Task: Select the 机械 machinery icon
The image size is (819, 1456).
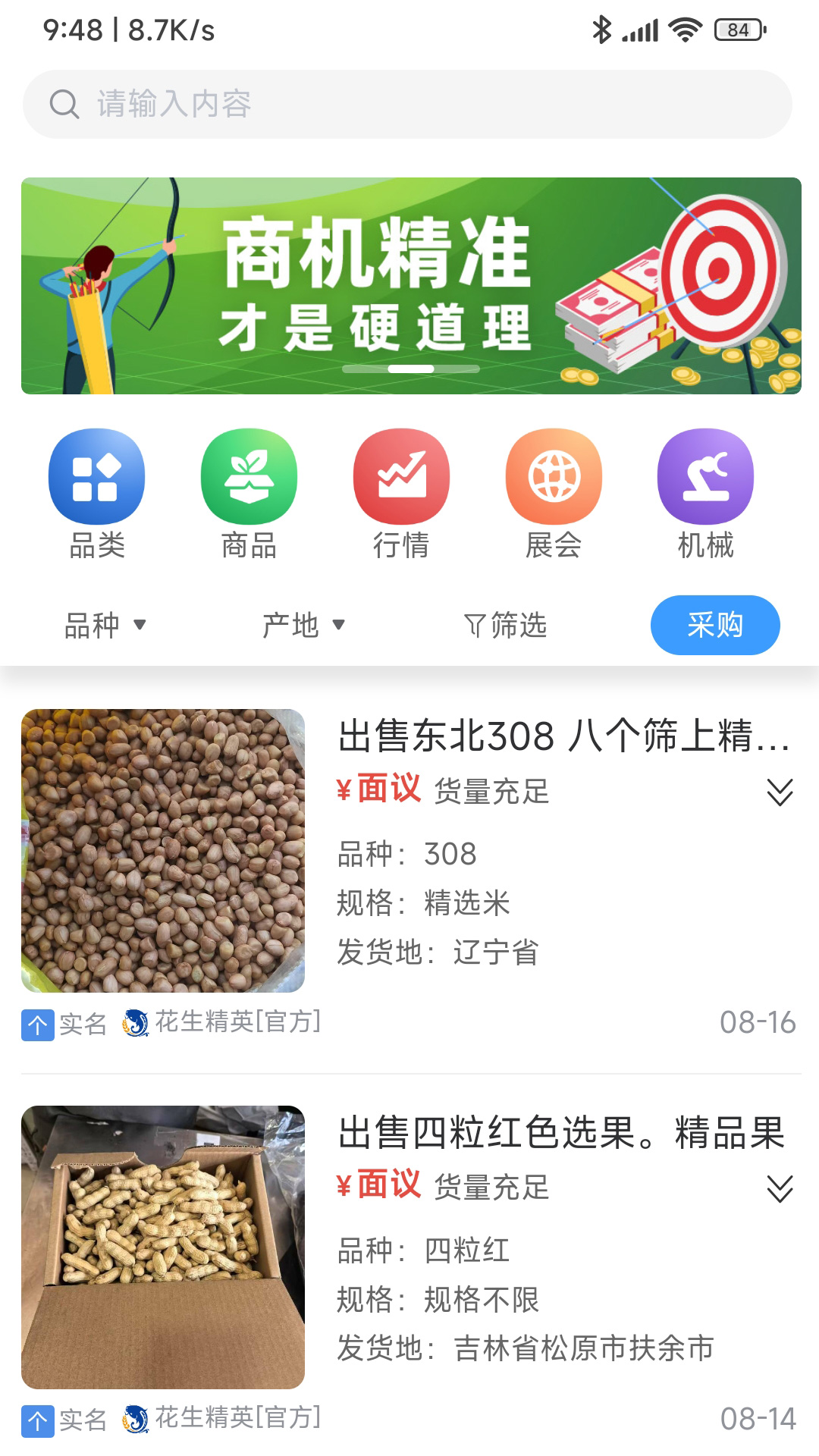Action: (x=705, y=478)
